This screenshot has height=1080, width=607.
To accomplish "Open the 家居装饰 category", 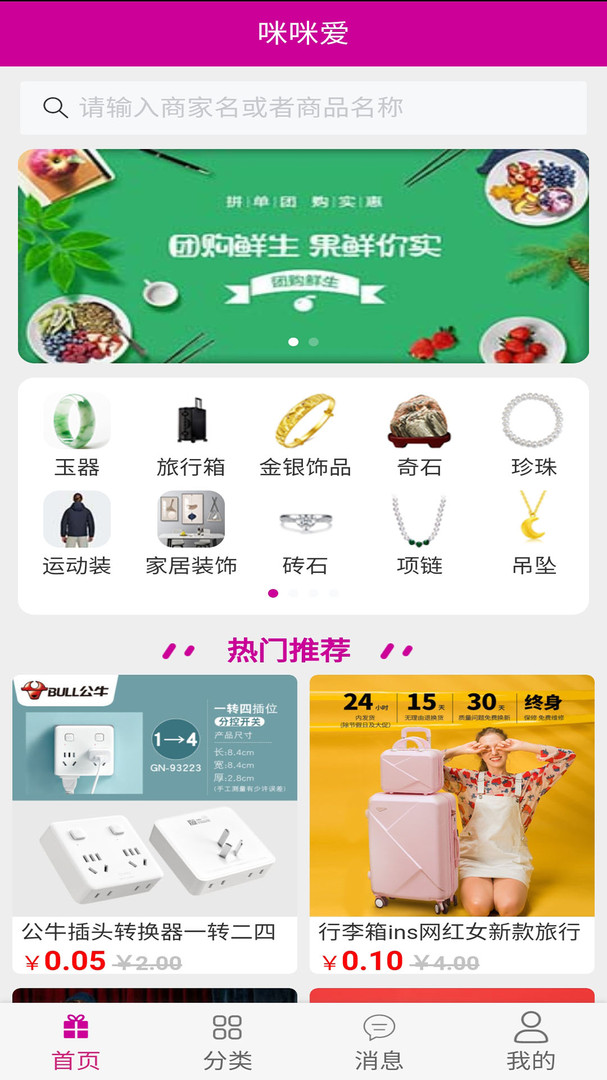I will 191,534.
